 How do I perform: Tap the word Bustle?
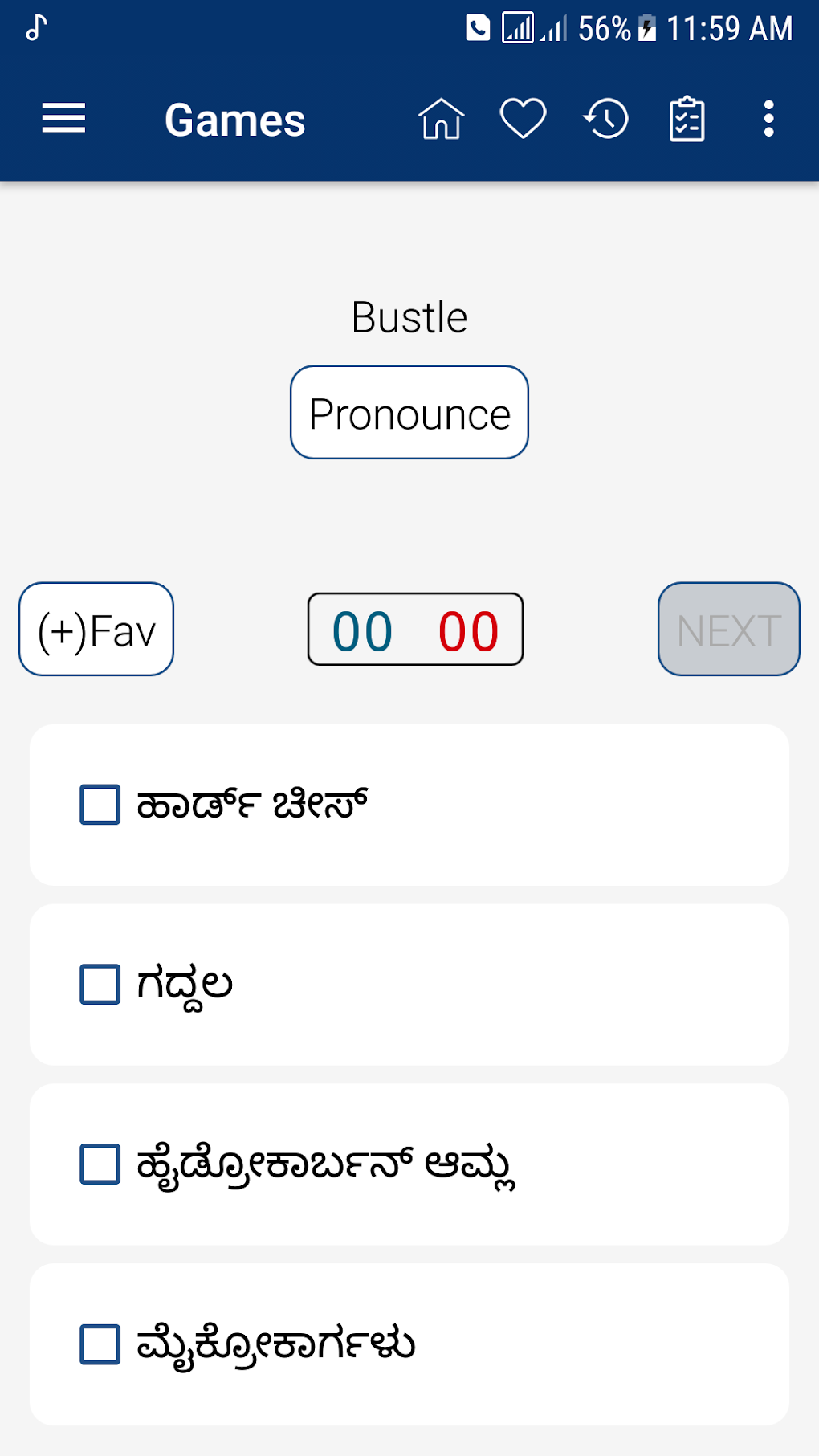click(x=409, y=316)
